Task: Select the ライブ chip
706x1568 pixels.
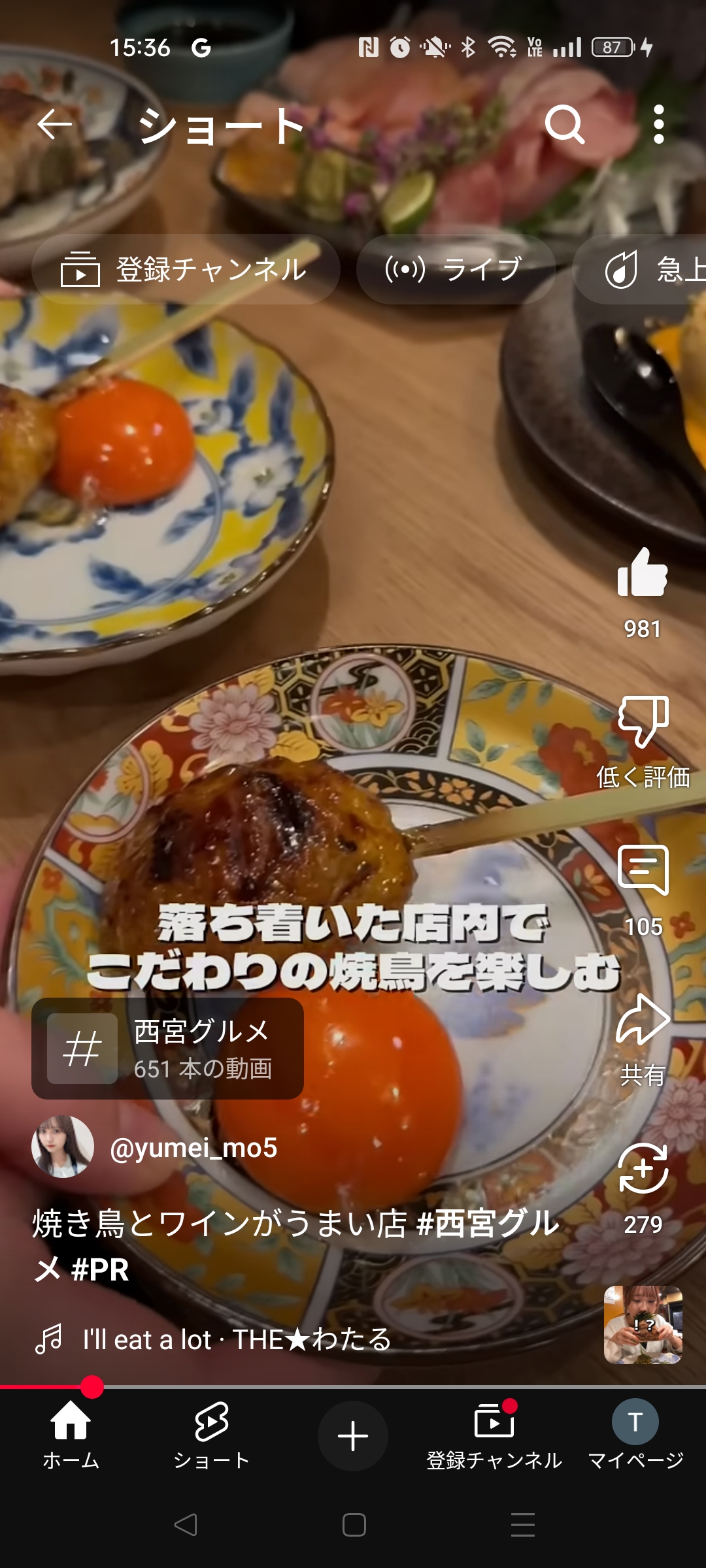Action: coord(456,269)
